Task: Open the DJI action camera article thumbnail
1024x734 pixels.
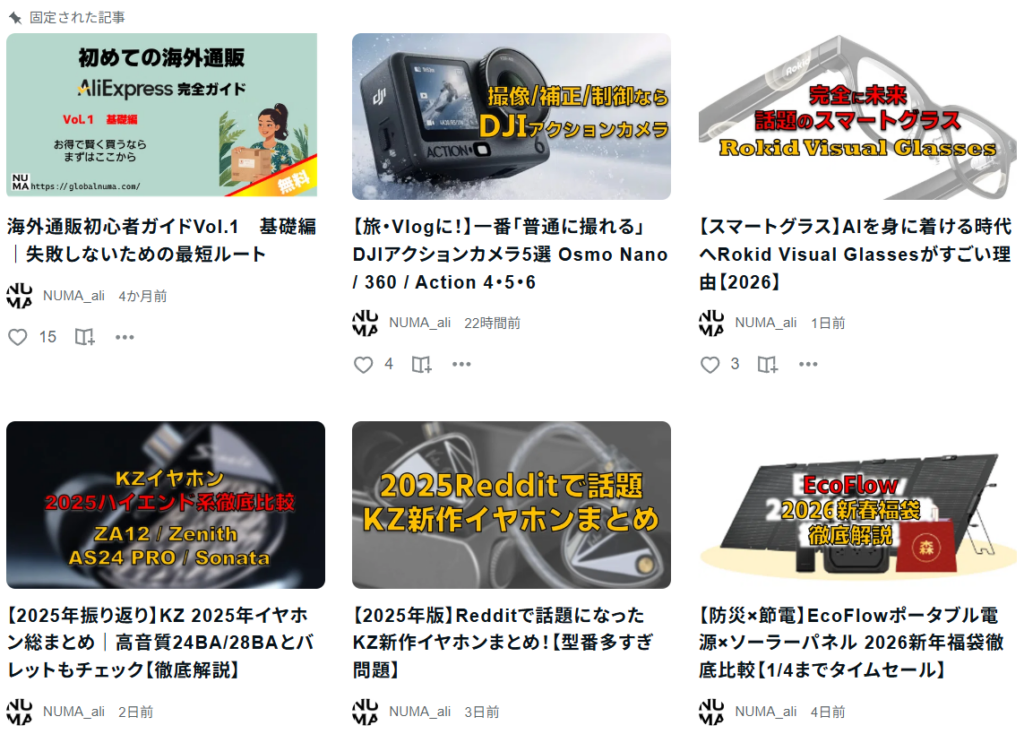Action: coord(511,116)
